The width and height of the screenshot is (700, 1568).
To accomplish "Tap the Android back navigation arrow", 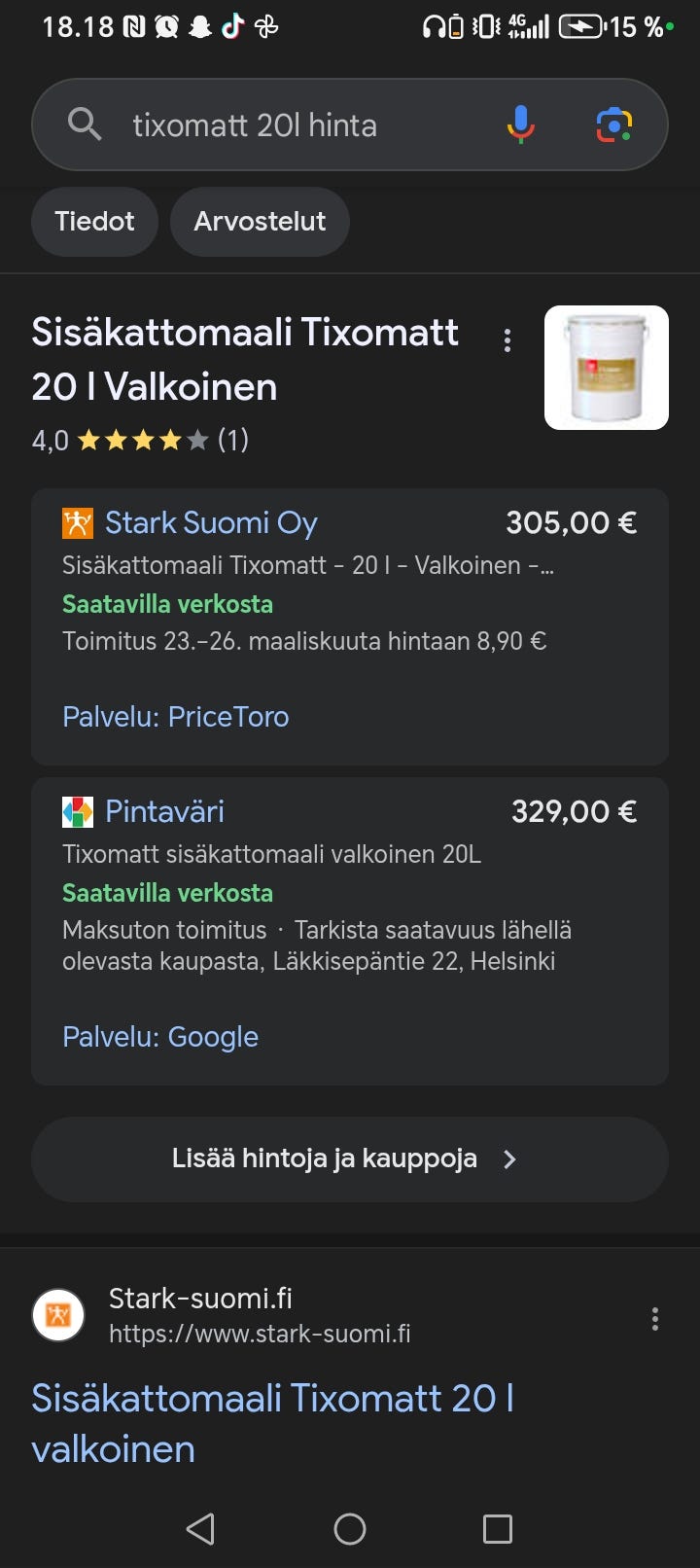I will pyautogui.click(x=199, y=1529).
